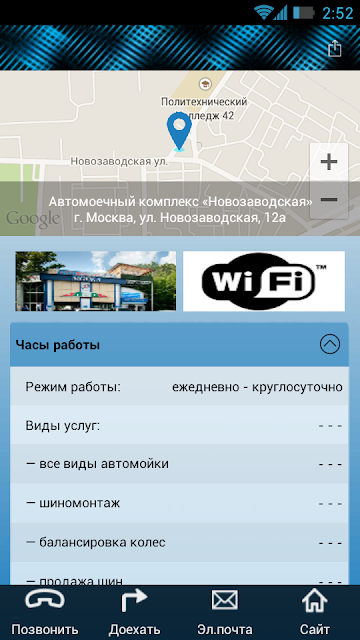
Task: Open the website via Сайт
Action: pos(315,612)
